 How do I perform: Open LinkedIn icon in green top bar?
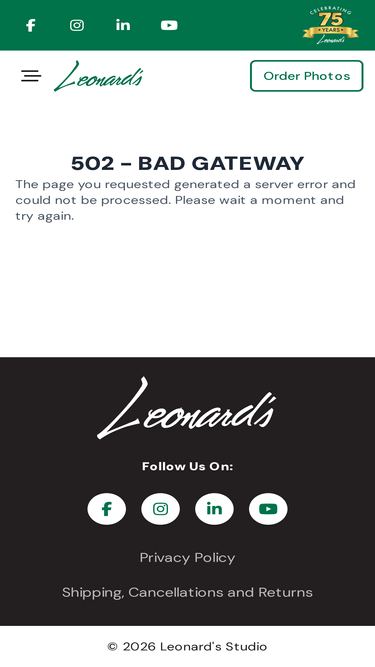click(123, 25)
